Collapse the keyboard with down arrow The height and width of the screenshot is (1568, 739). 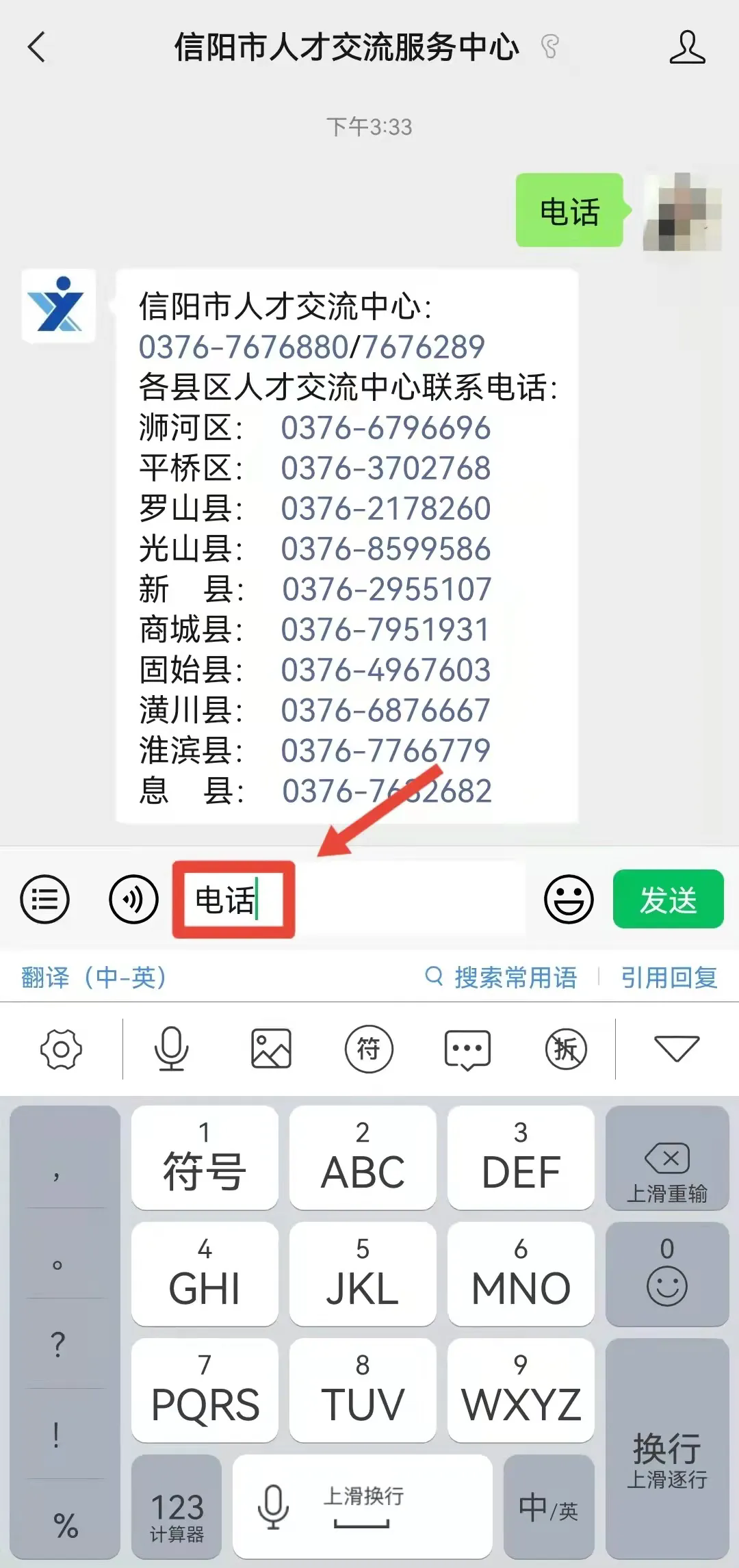(676, 1049)
